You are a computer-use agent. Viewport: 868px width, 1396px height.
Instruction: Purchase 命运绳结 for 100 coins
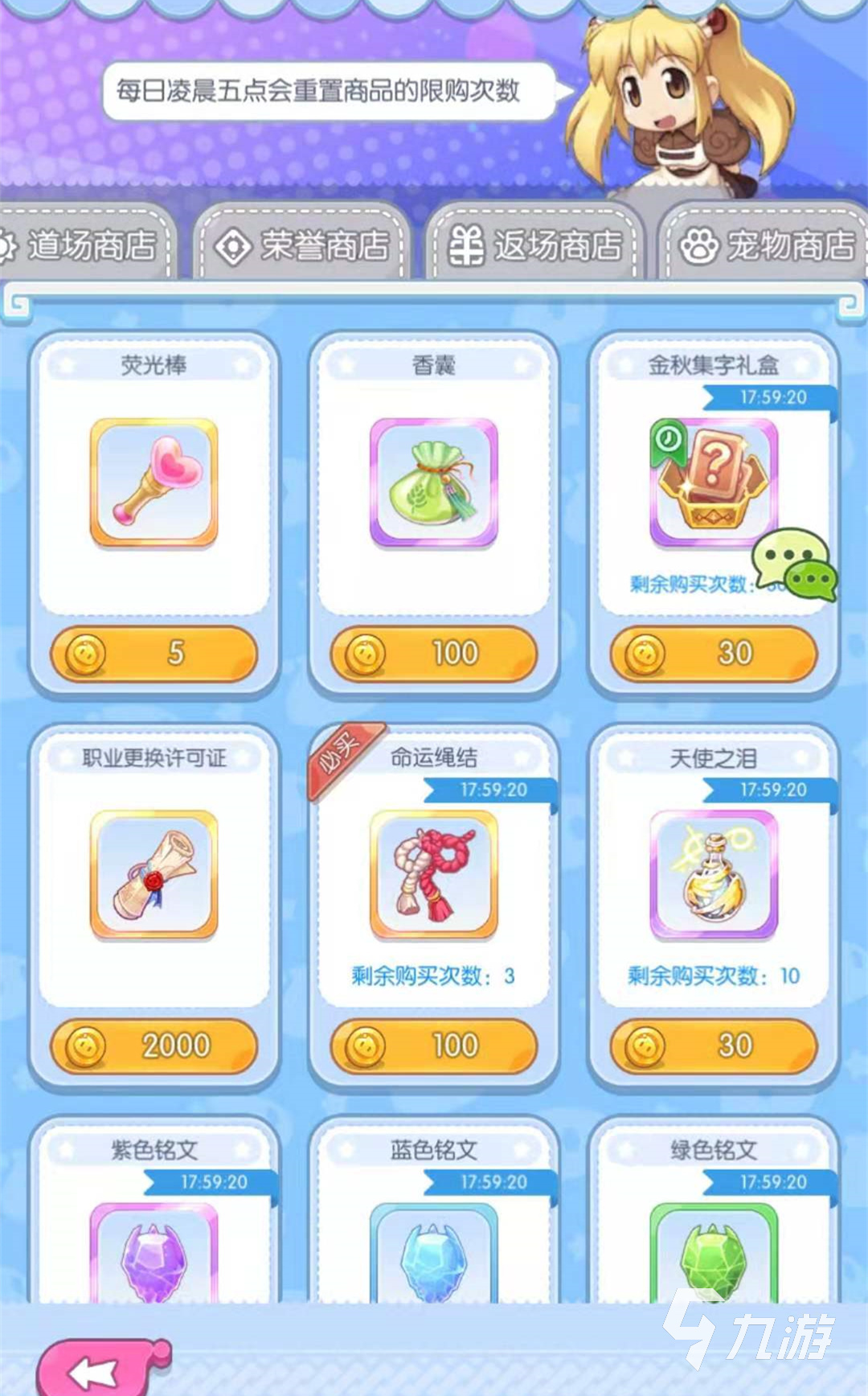tap(434, 1045)
